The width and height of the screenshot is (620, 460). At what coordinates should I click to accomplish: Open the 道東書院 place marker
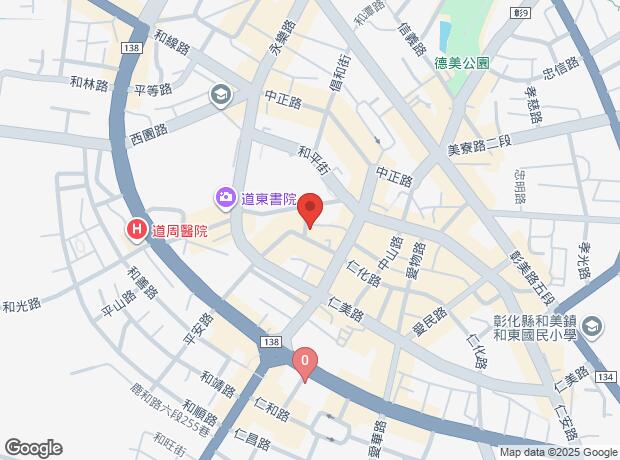pyautogui.click(x=226, y=198)
